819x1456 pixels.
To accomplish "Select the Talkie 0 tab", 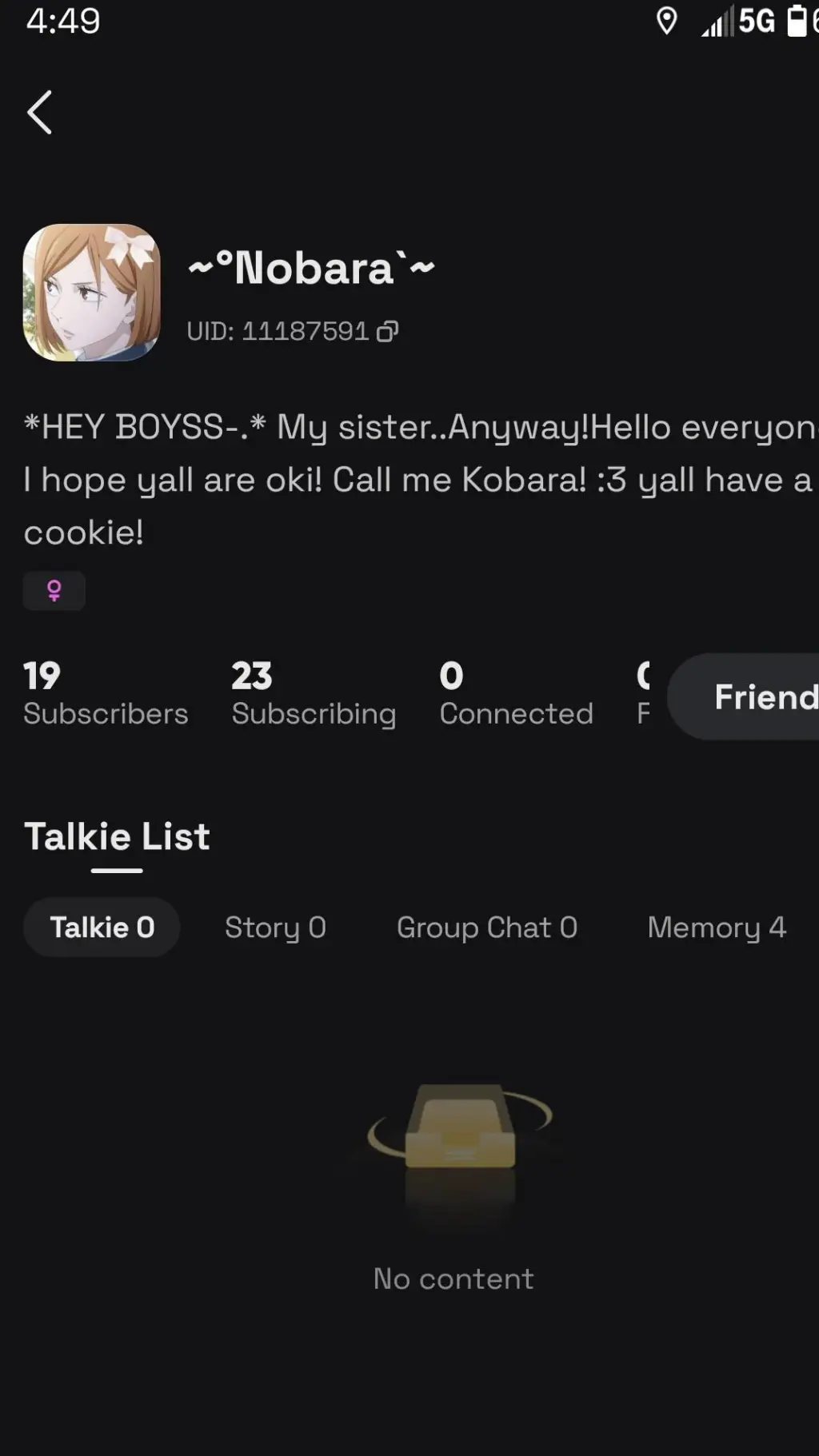I will pyautogui.click(x=102, y=927).
